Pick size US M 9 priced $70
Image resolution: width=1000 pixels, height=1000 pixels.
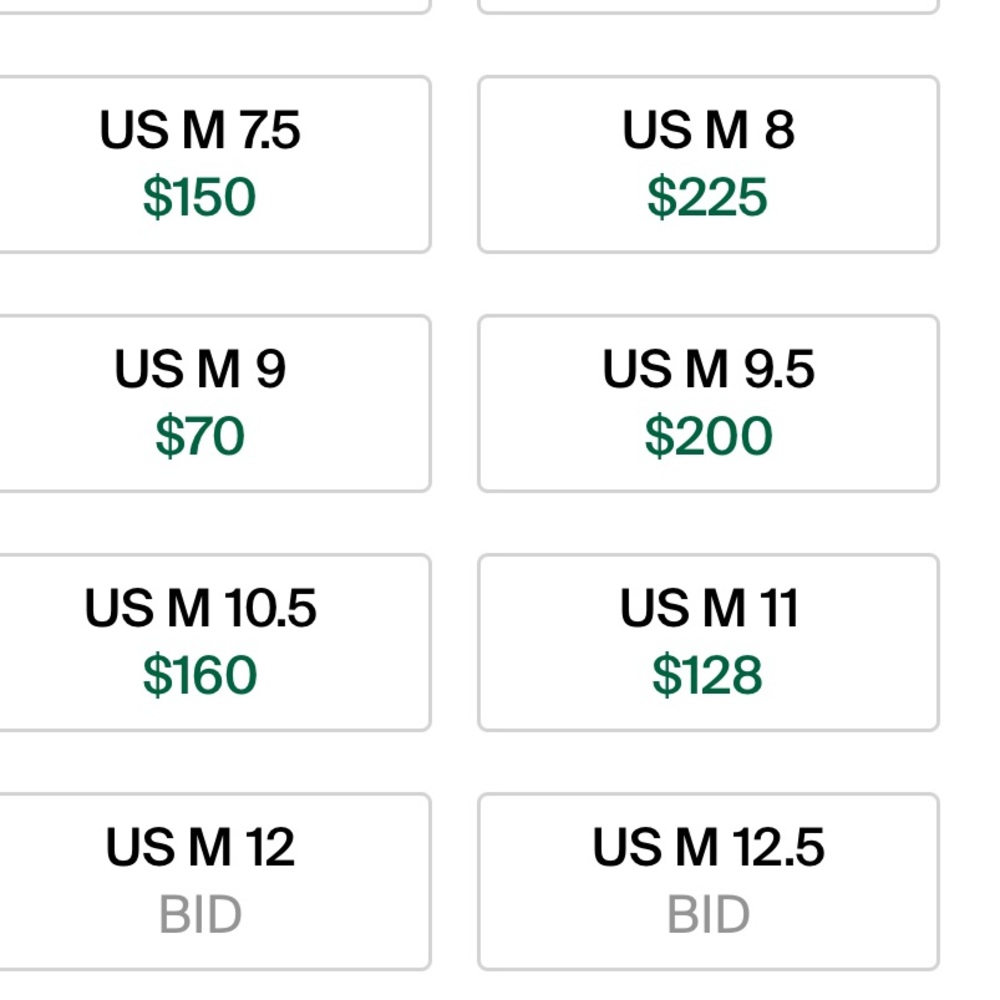200,404
